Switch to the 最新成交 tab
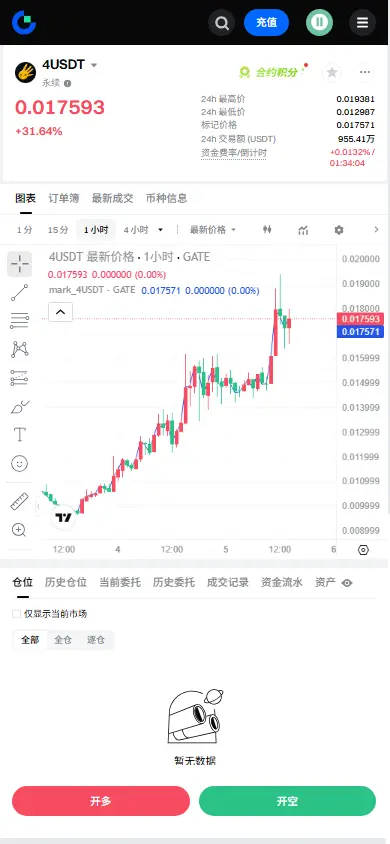 [x=112, y=198]
